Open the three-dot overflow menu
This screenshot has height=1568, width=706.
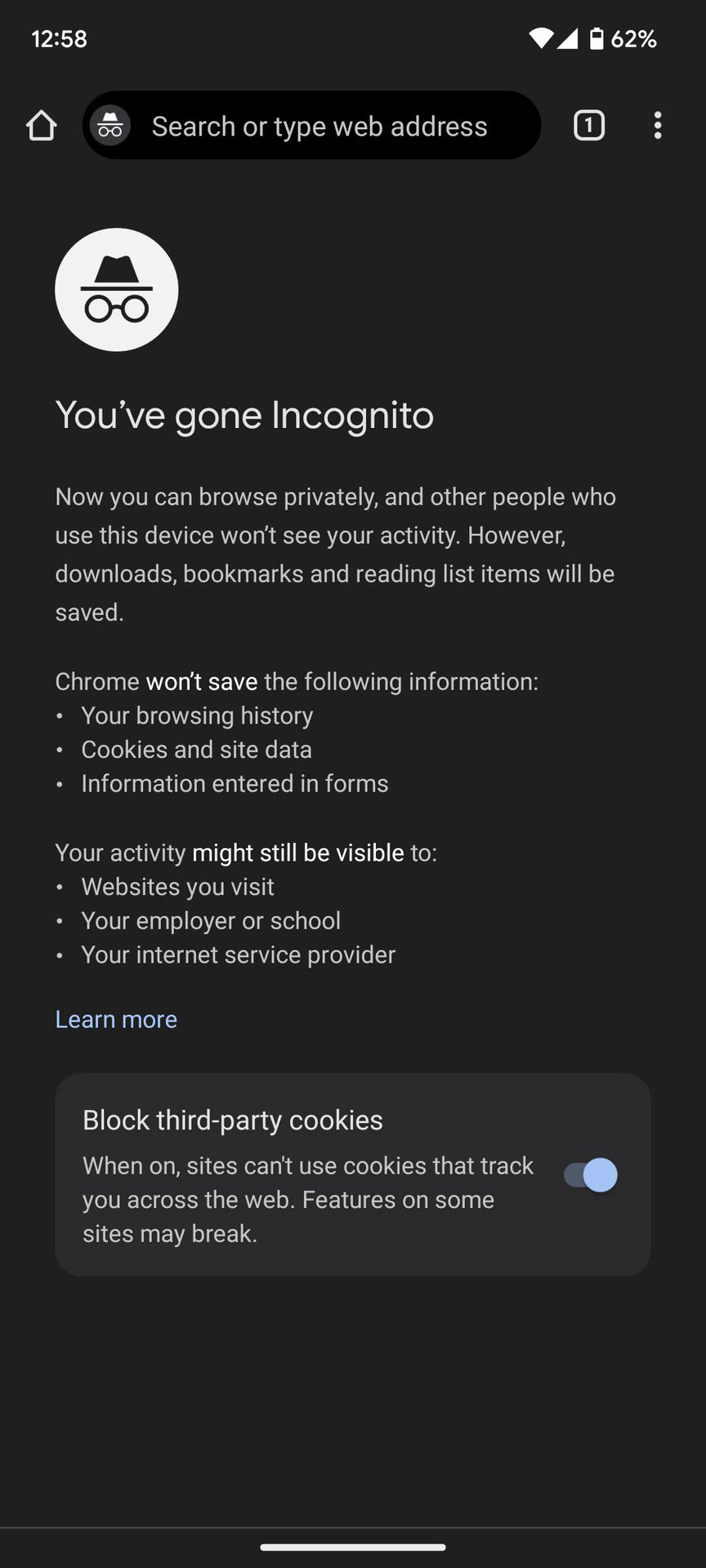[x=658, y=125]
